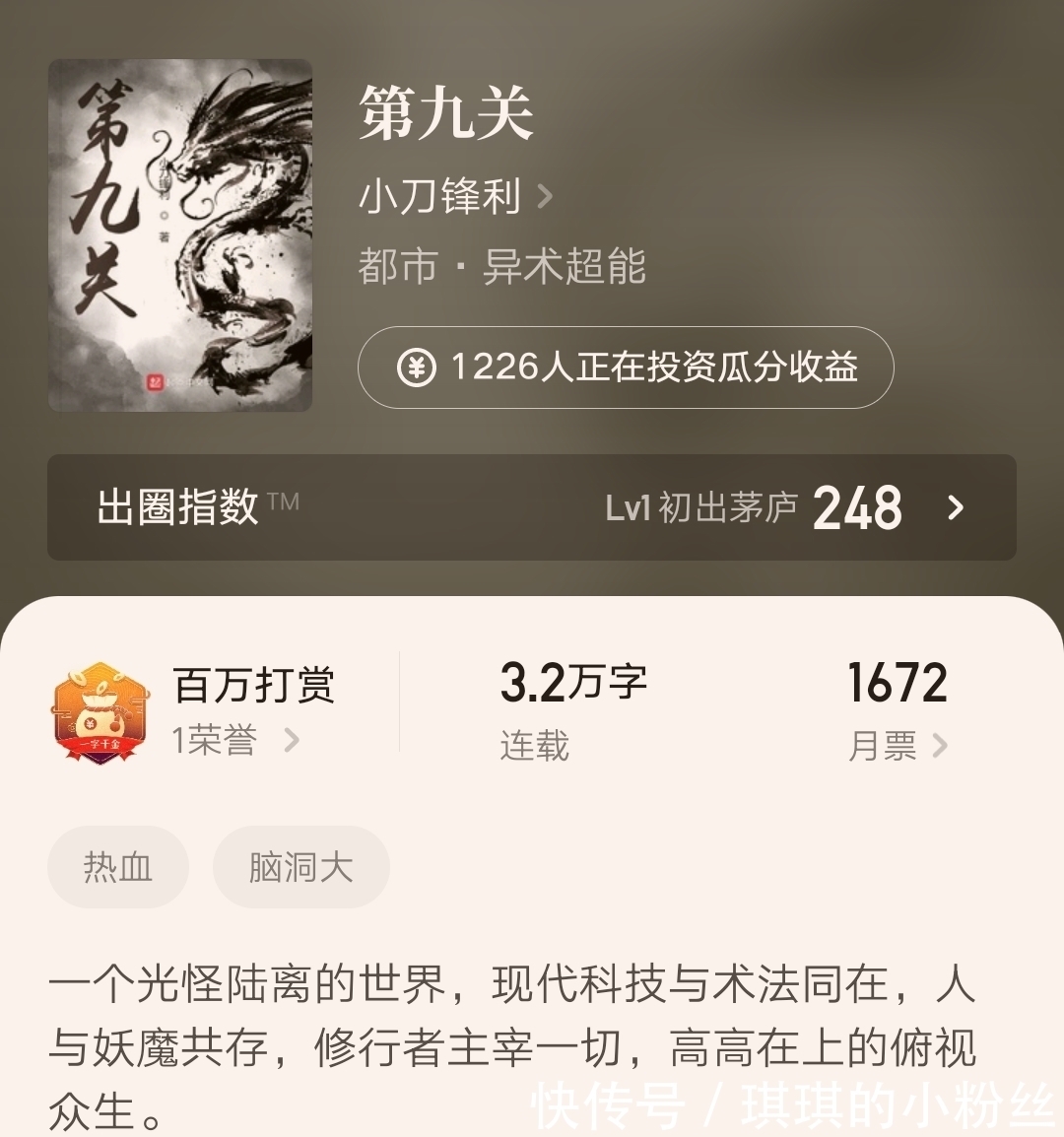
Task: Click the 248 circle-breaking score
Action: (x=856, y=509)
